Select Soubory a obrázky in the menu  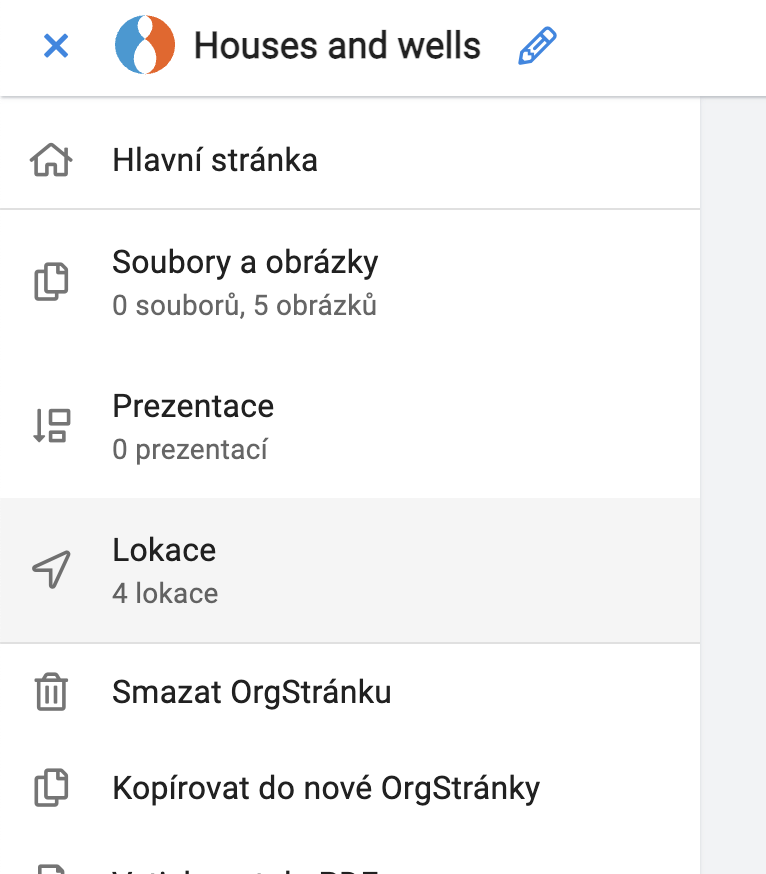pyautogui.click(x=245, y=262)
